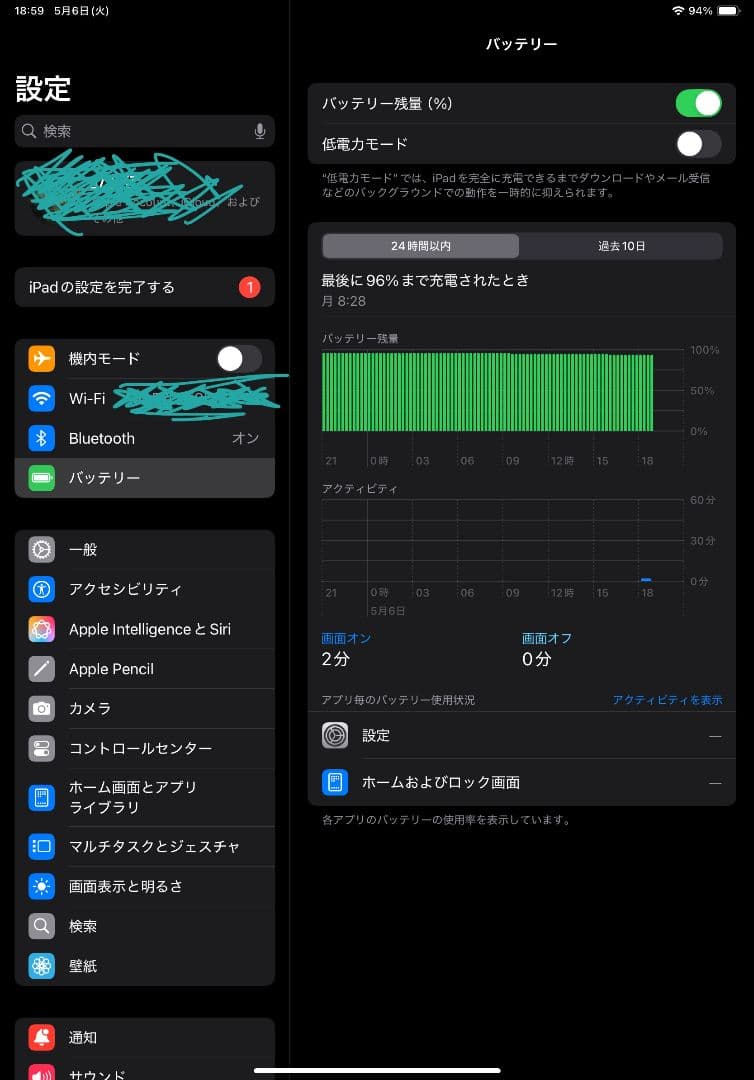Viewport: 754px width, 1080px height.
Task: Select the airplane mode icon in sidebar
Action: [x=41, y=358]
